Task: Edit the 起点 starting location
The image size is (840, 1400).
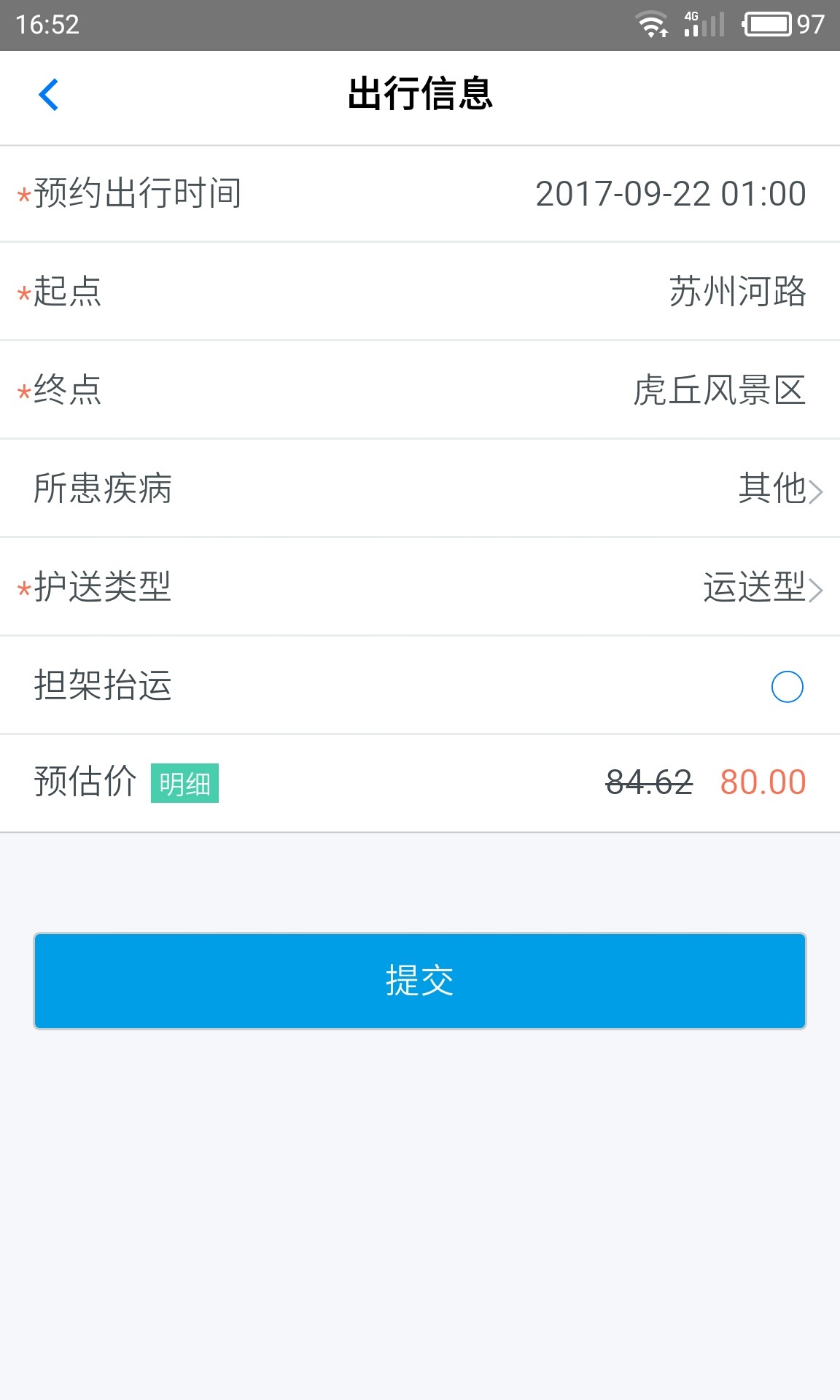Action: click(736, 292)
